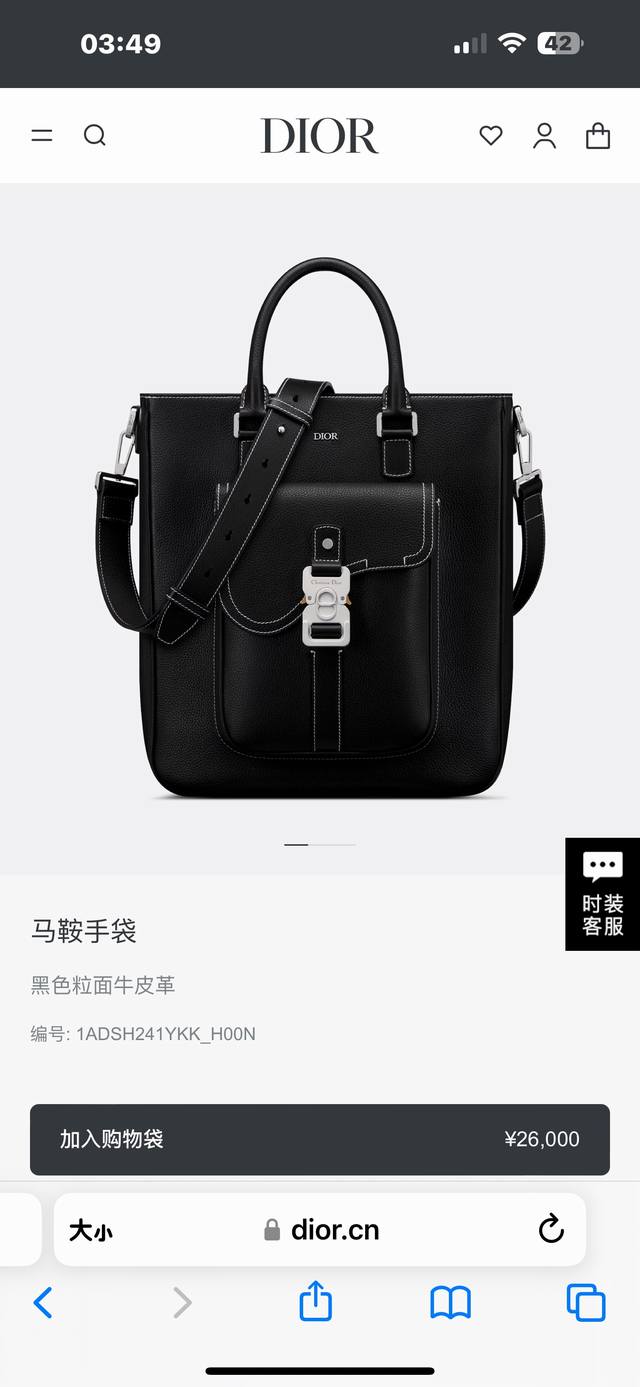Open the hamburger menu
This screenshot has width=640, height=1387.
42,135
